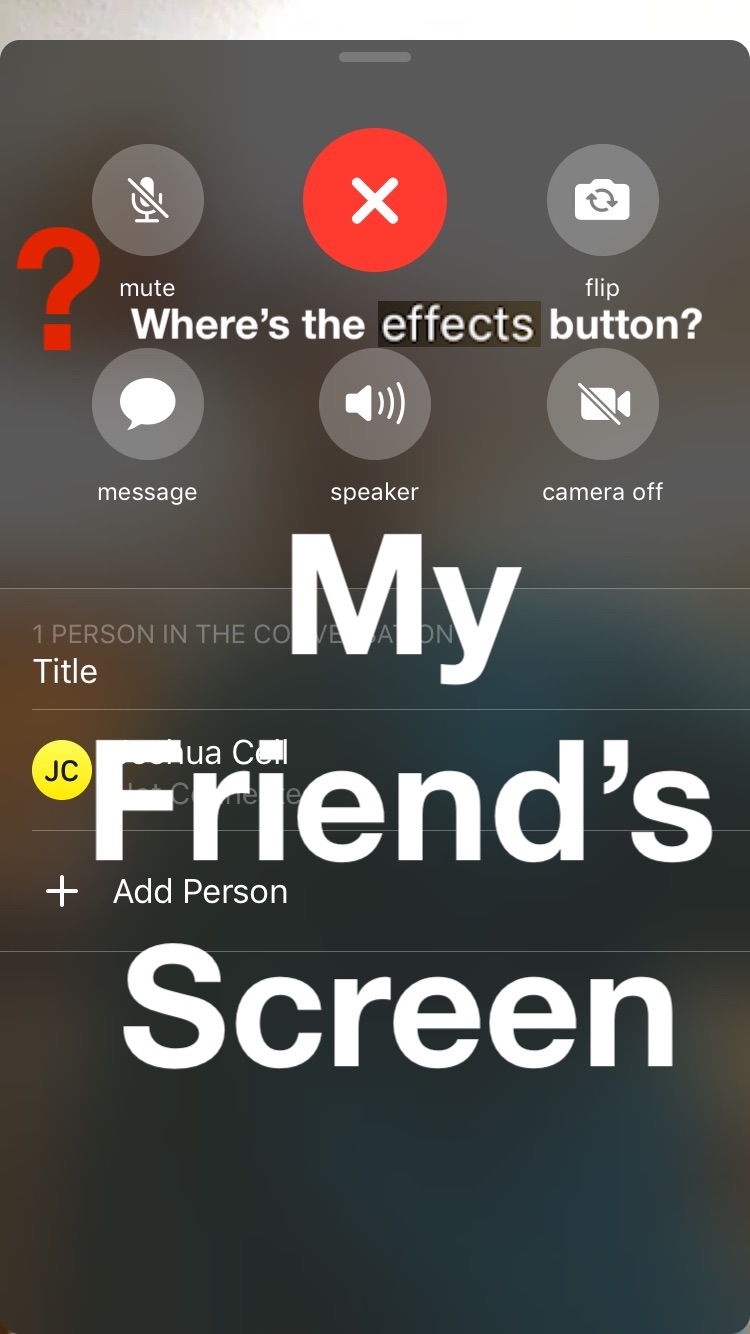Turn the camera off

point(602,404)
